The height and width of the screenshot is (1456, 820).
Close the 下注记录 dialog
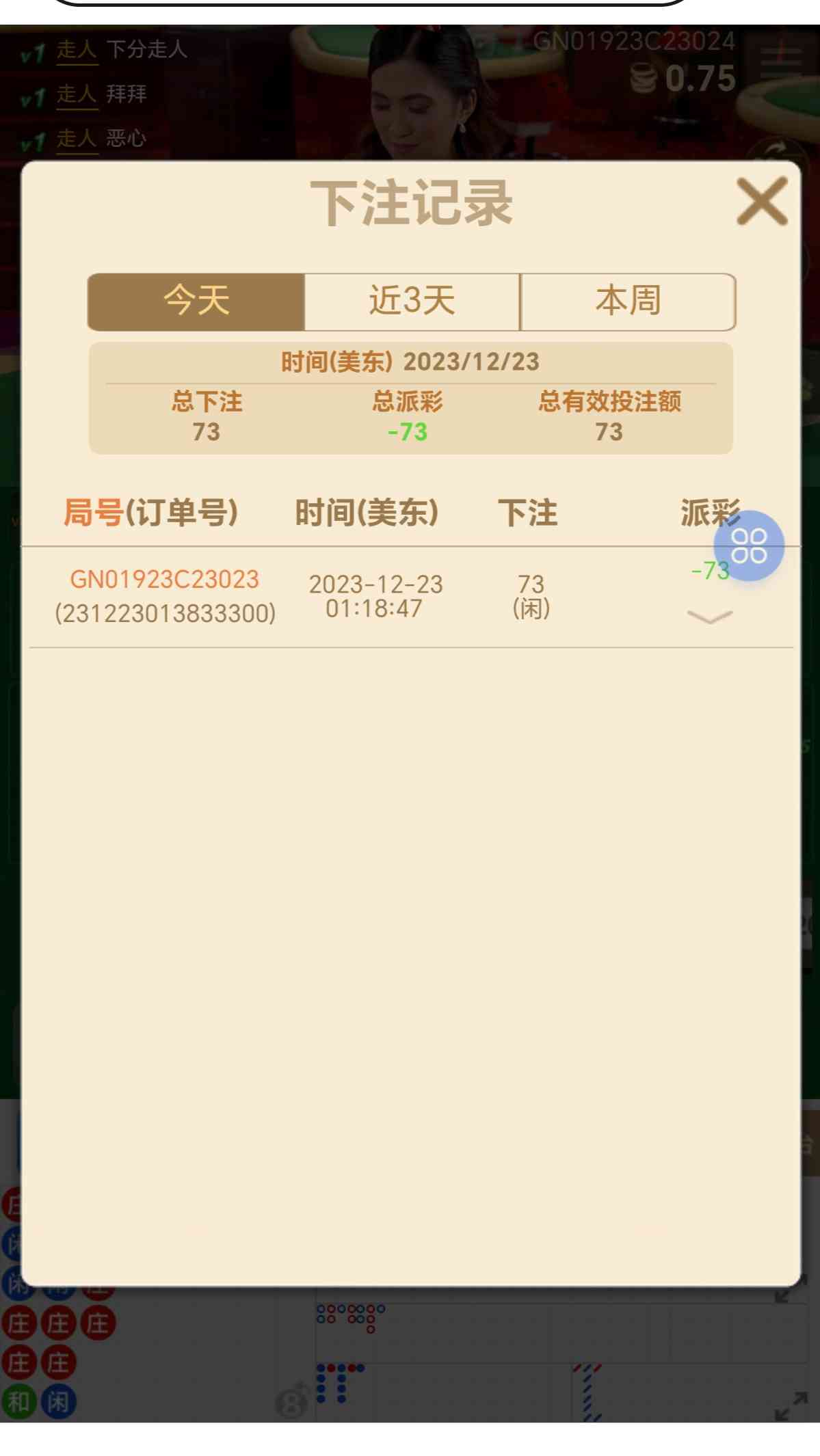pyautogui.click(x=762, y=201)
